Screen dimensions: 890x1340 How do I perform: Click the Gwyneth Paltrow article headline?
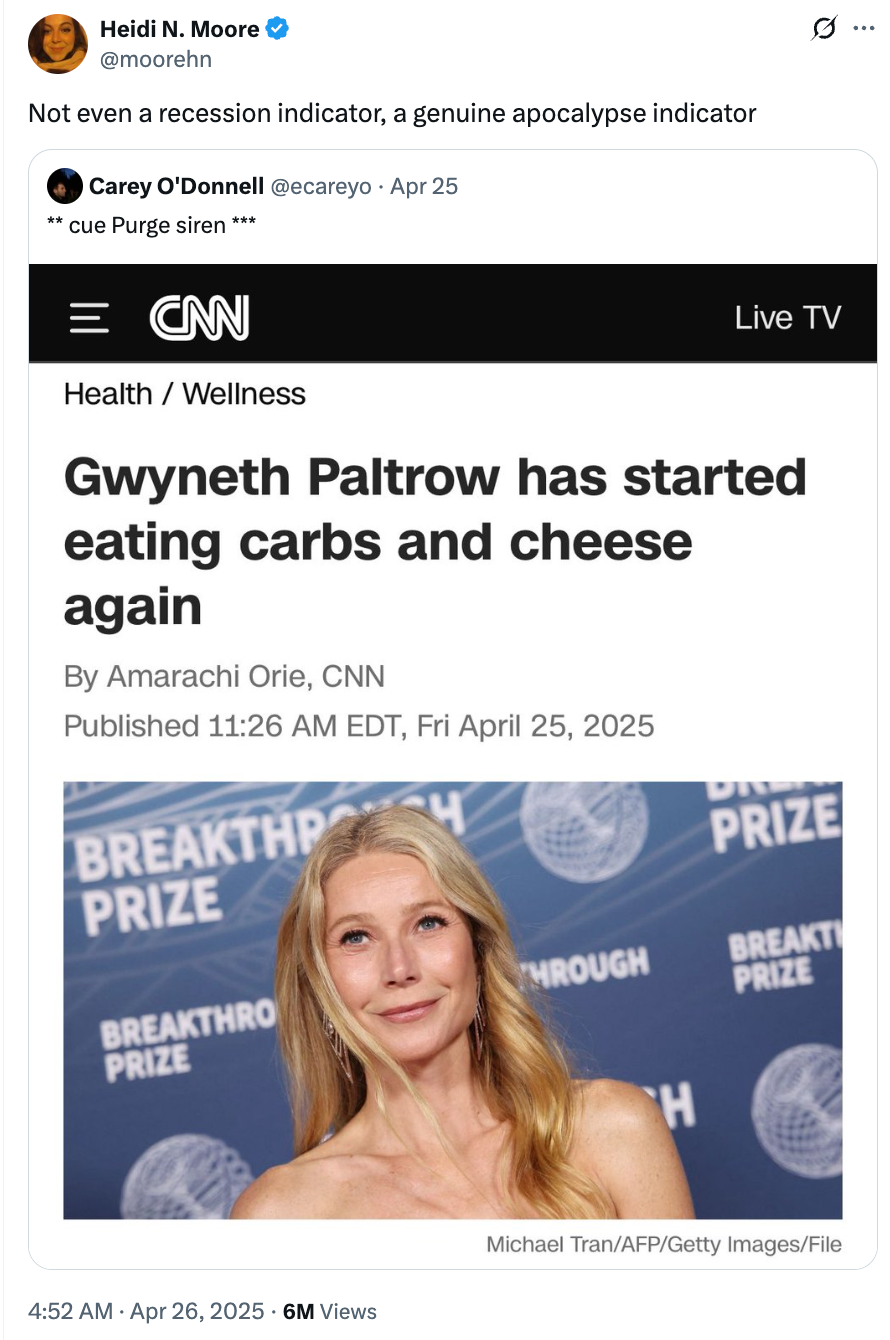click(x=435, y=540)
